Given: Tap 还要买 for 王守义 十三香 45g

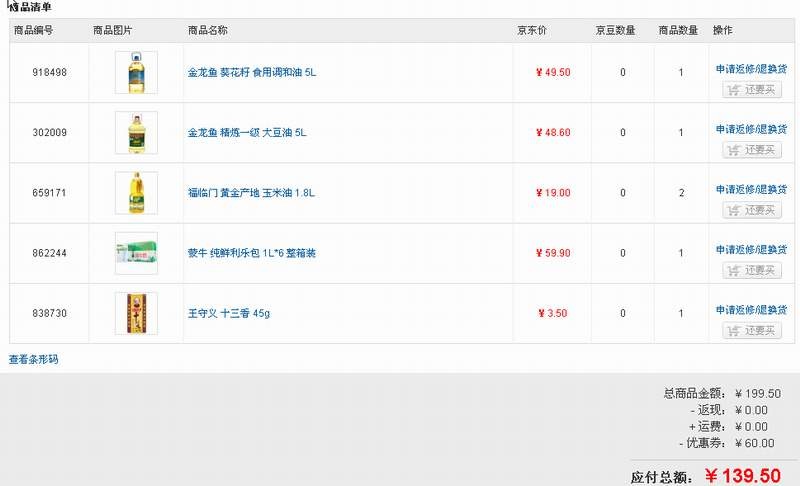Looking at the screenshot, I should point(752,330).
